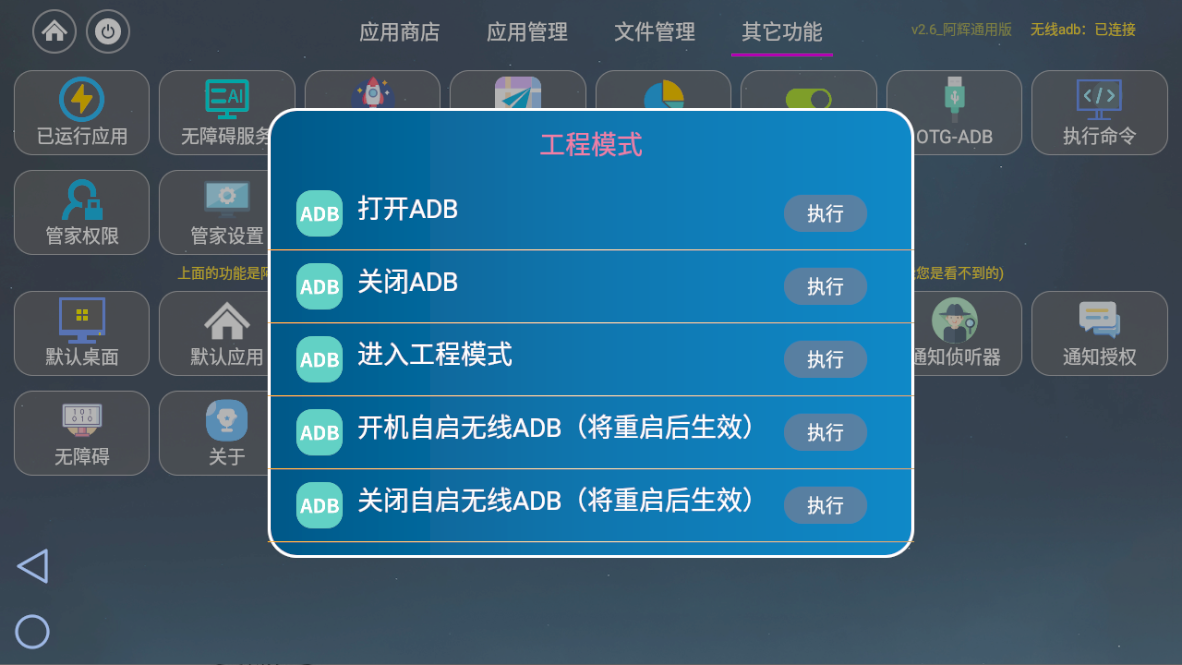1182x665 pixels.
Task: Tap the system home circle
Action: (33, 631)
